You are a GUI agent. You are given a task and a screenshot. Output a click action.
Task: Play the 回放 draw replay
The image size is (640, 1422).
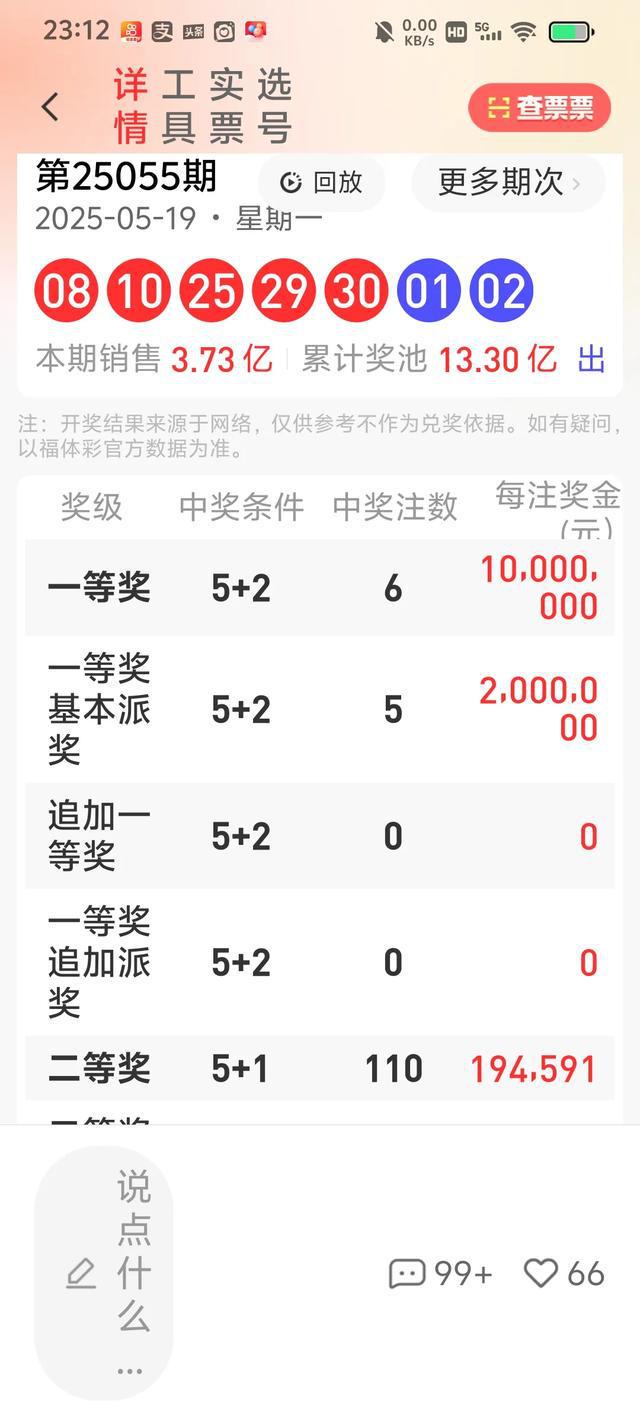pyautogui.click(x=321, y=182)
